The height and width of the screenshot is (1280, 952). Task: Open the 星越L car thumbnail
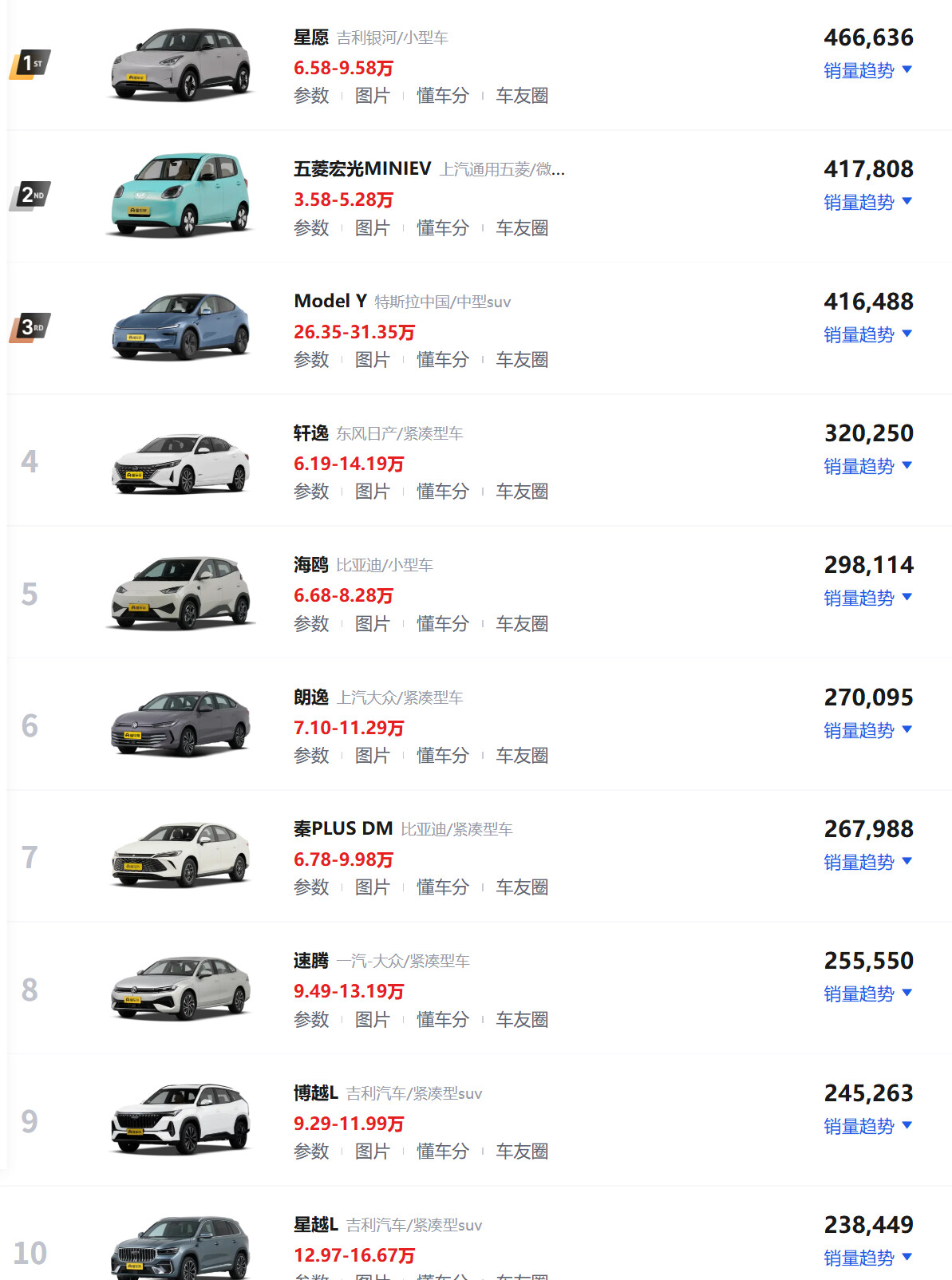[181, 1248]
